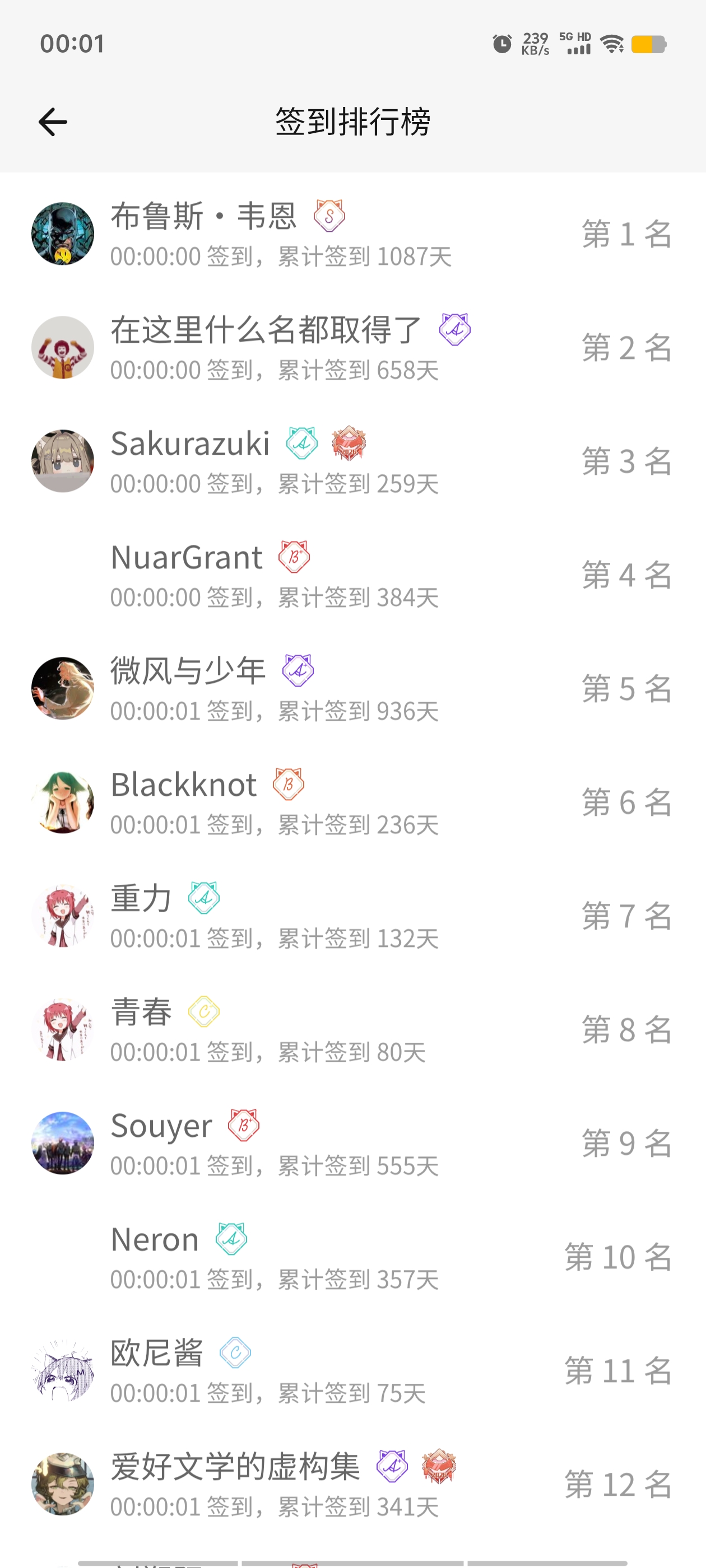Click the 第1名 rank label
The height and width of the screenshot is (1568, 706).
tap(624, 234)
